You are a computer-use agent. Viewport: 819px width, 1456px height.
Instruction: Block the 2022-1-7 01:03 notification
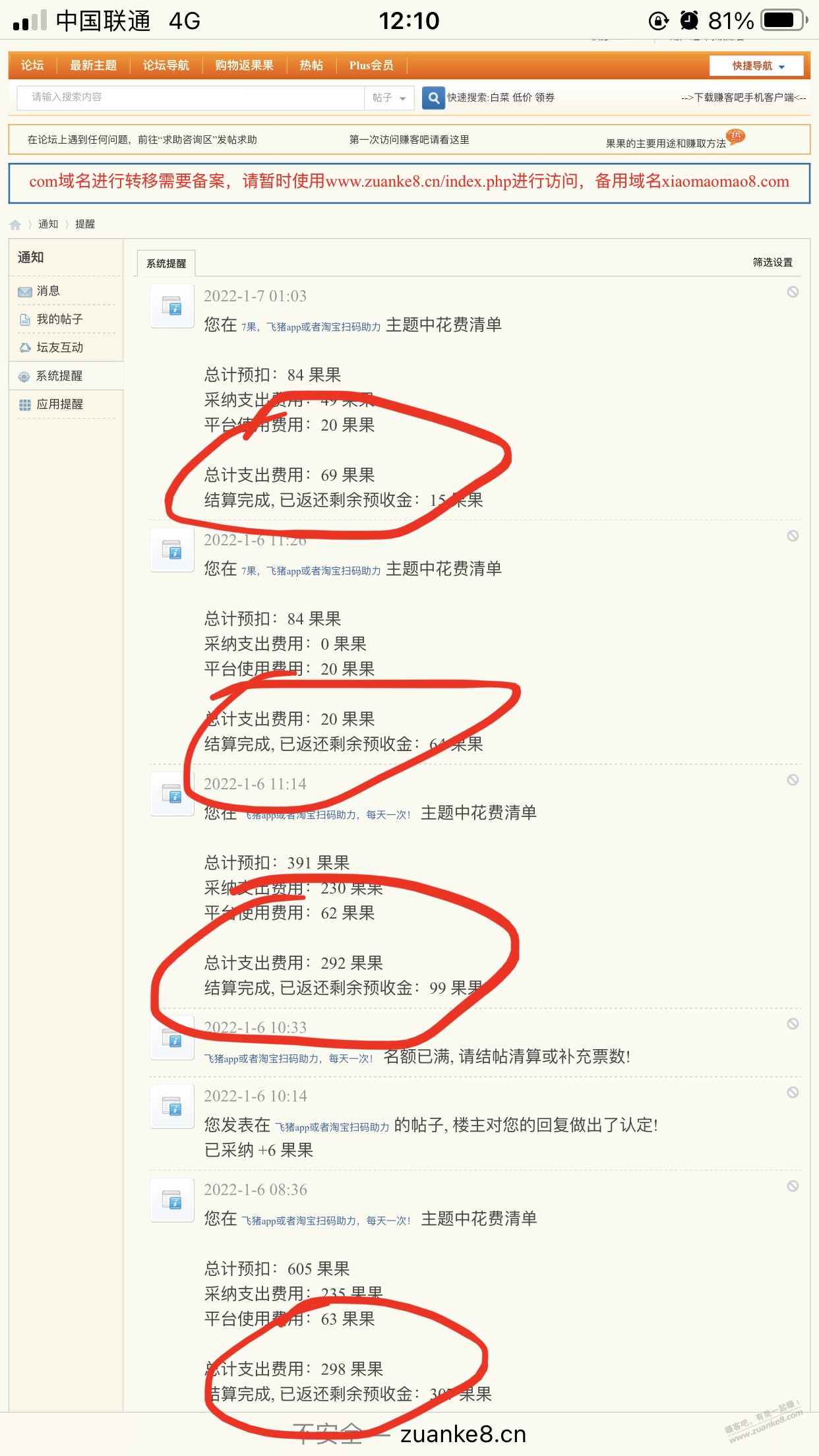(x=793, y=291)
